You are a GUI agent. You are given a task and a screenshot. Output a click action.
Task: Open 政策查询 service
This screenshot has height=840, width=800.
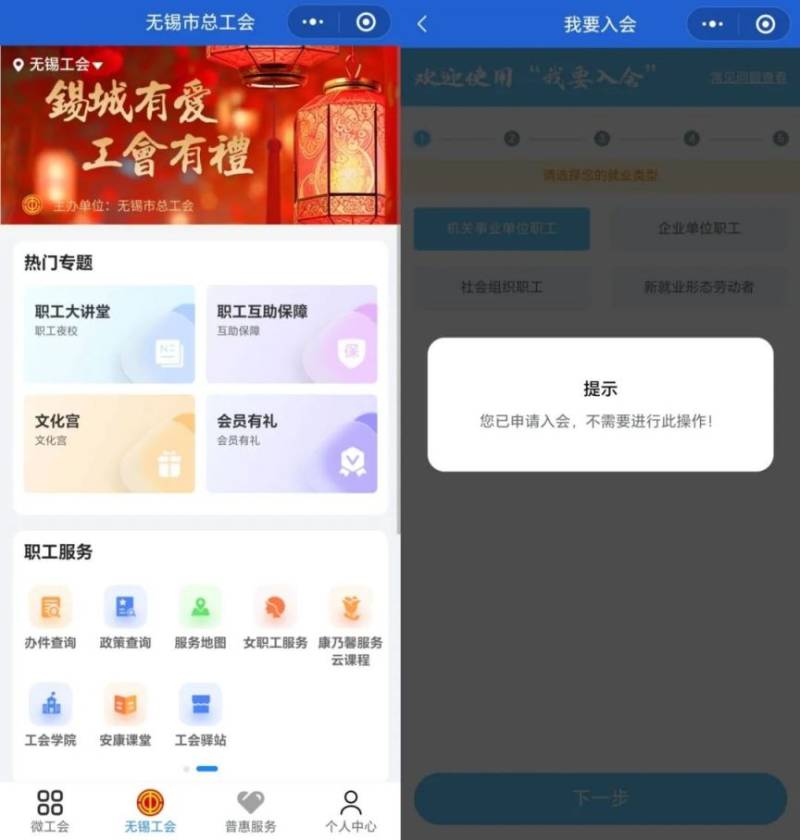click(x=125, y=617)
